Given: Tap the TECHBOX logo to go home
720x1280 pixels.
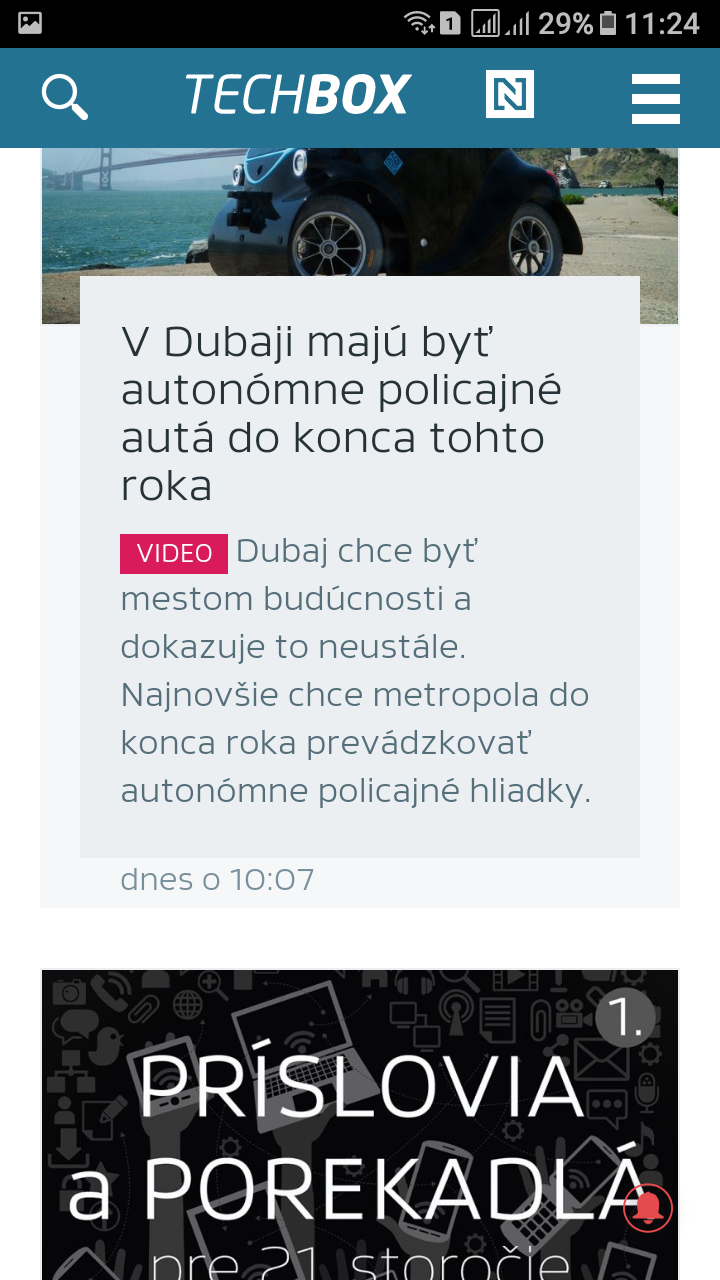Looking at the screenshot, I should click(x=297, y=96).
